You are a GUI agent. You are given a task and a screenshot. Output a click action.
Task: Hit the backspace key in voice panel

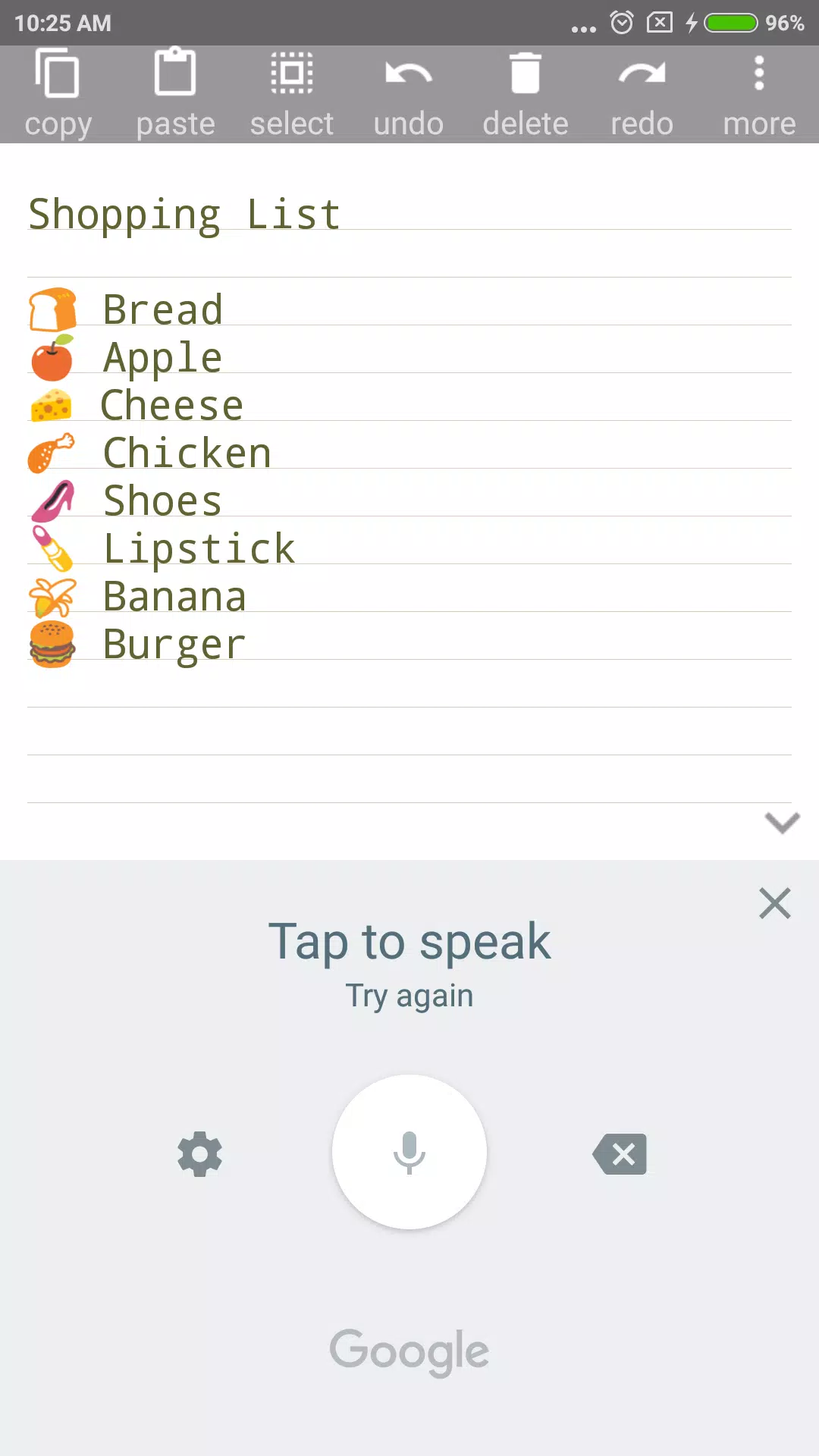[x=620, y=1154]
